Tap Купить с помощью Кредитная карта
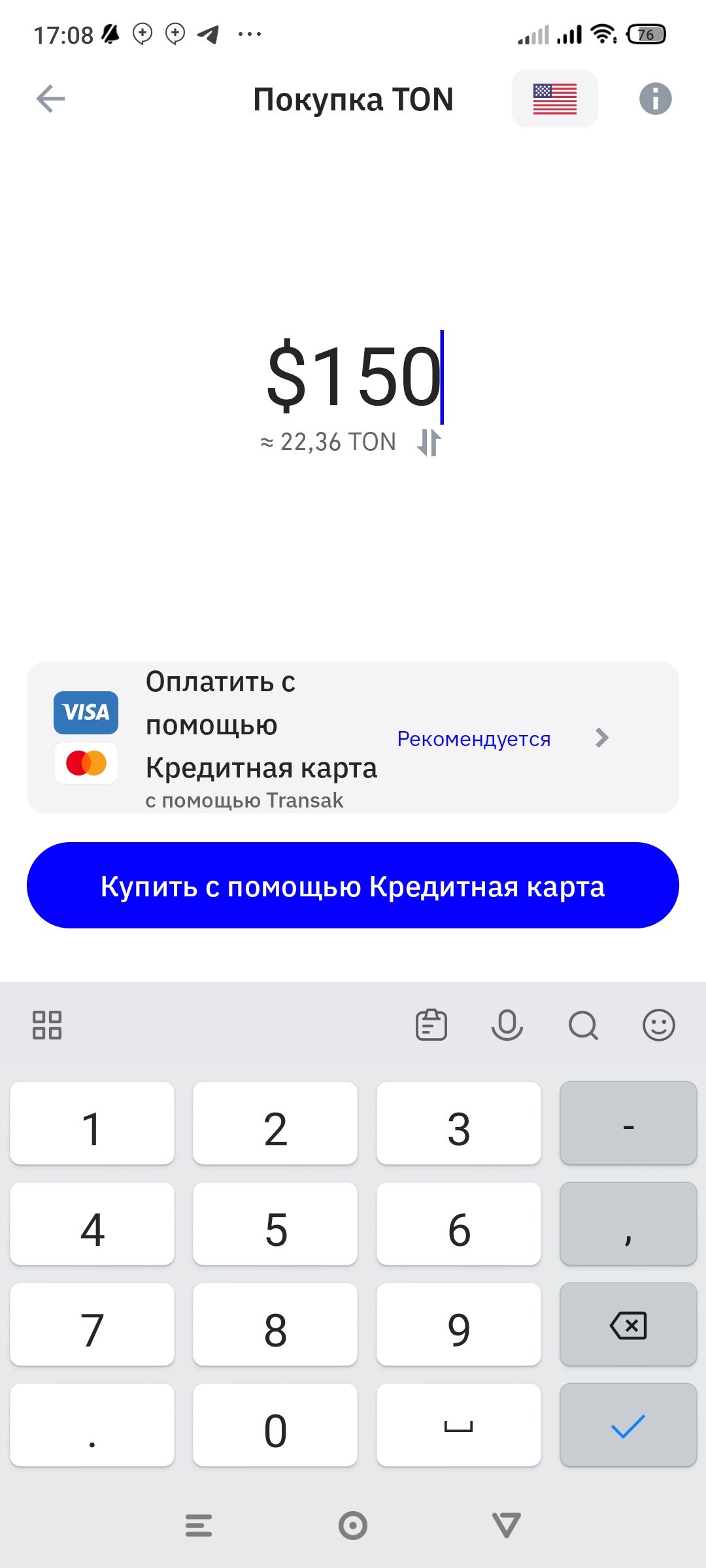 coord(353,885)
